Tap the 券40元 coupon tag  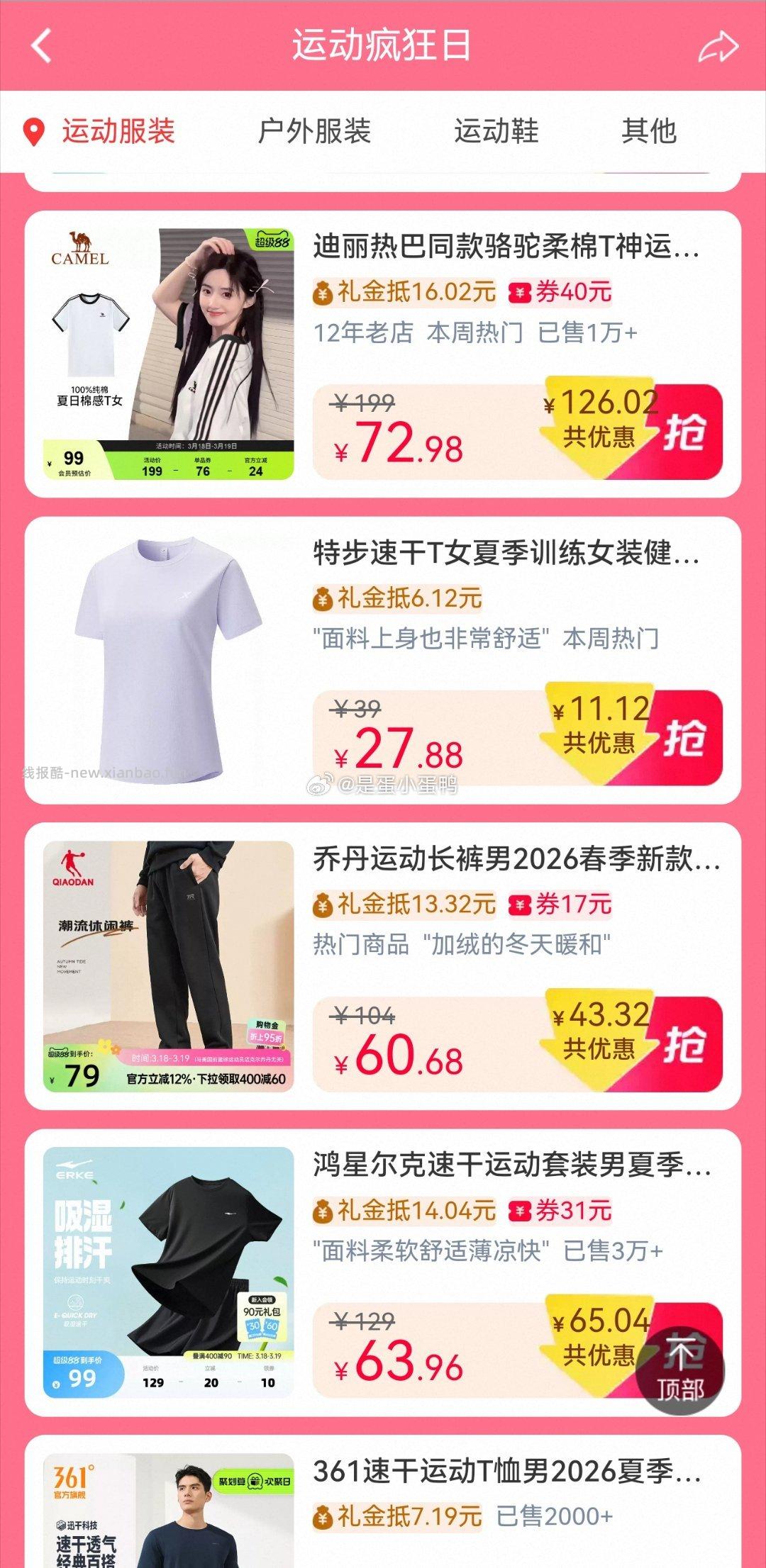tap(561, 291)
